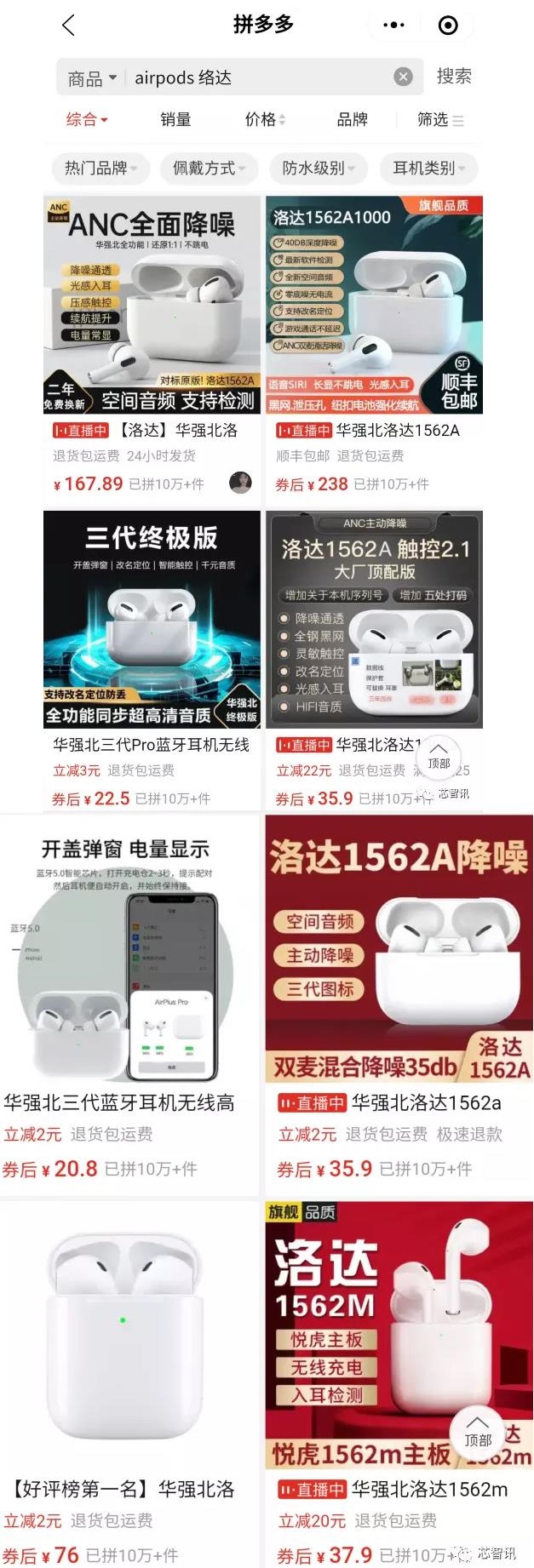Expand the 商品 search type dropdown
The height and width of the screenshot is (1568, 534).
pos(91,78)
